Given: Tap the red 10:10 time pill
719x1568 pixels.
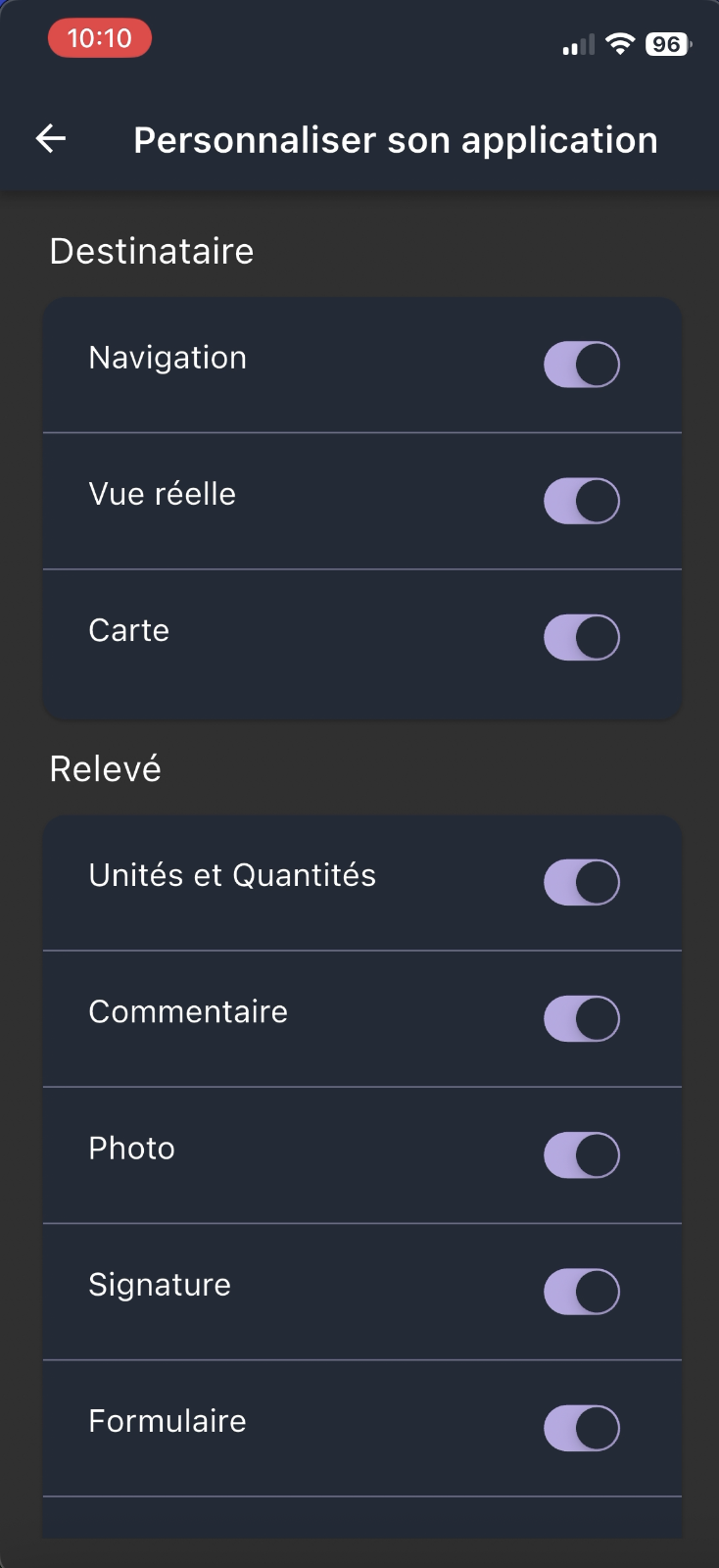Looking at the screenshot, I should point(99,38).
